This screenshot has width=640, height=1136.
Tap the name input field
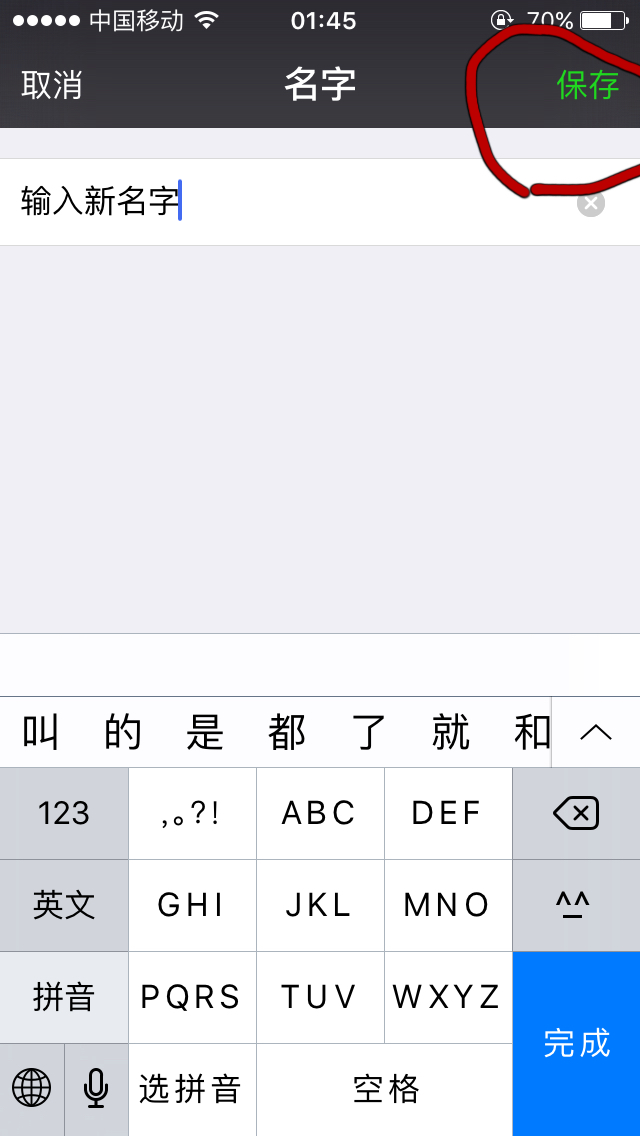click(x=320, y=202)
